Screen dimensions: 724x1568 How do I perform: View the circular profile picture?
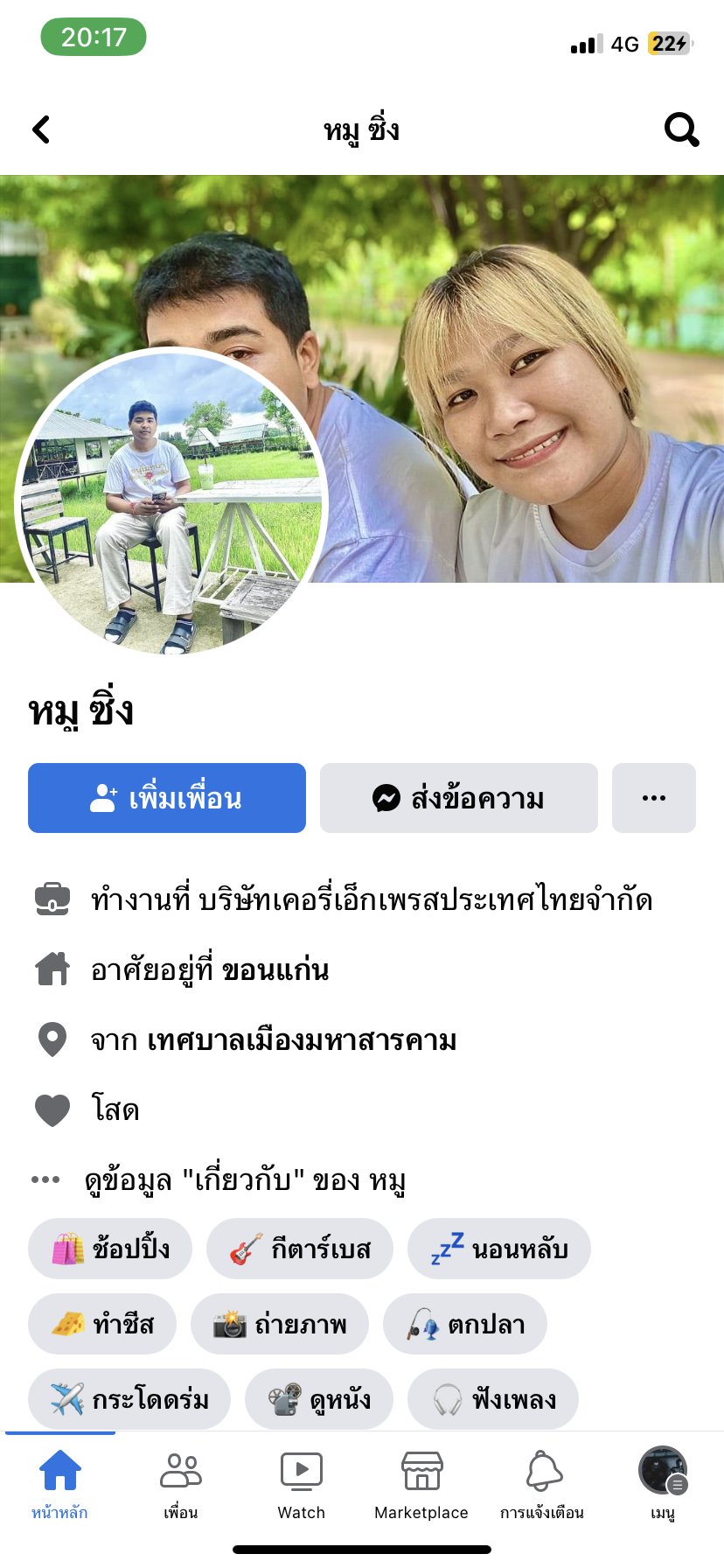coord(171,500)
